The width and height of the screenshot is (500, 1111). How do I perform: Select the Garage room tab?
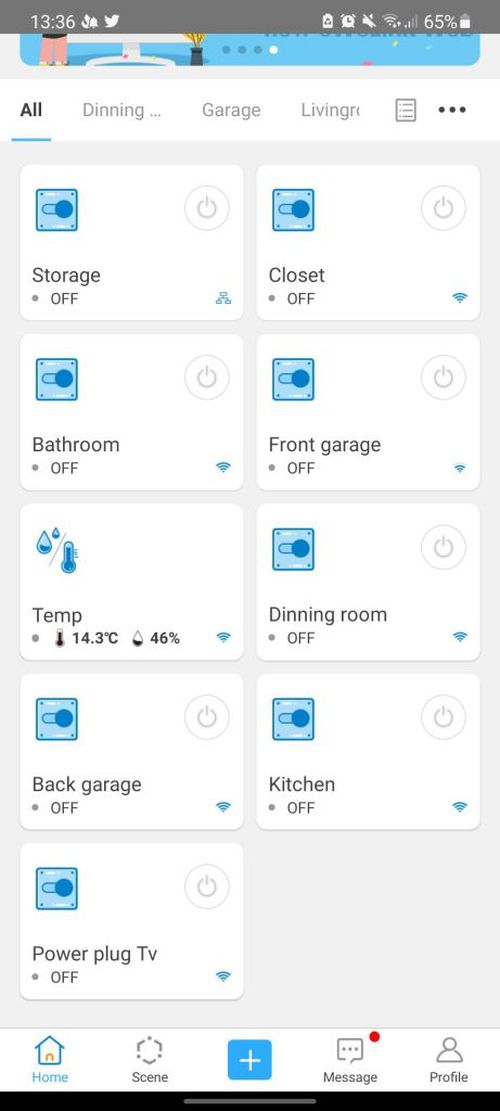pos(231,110)
